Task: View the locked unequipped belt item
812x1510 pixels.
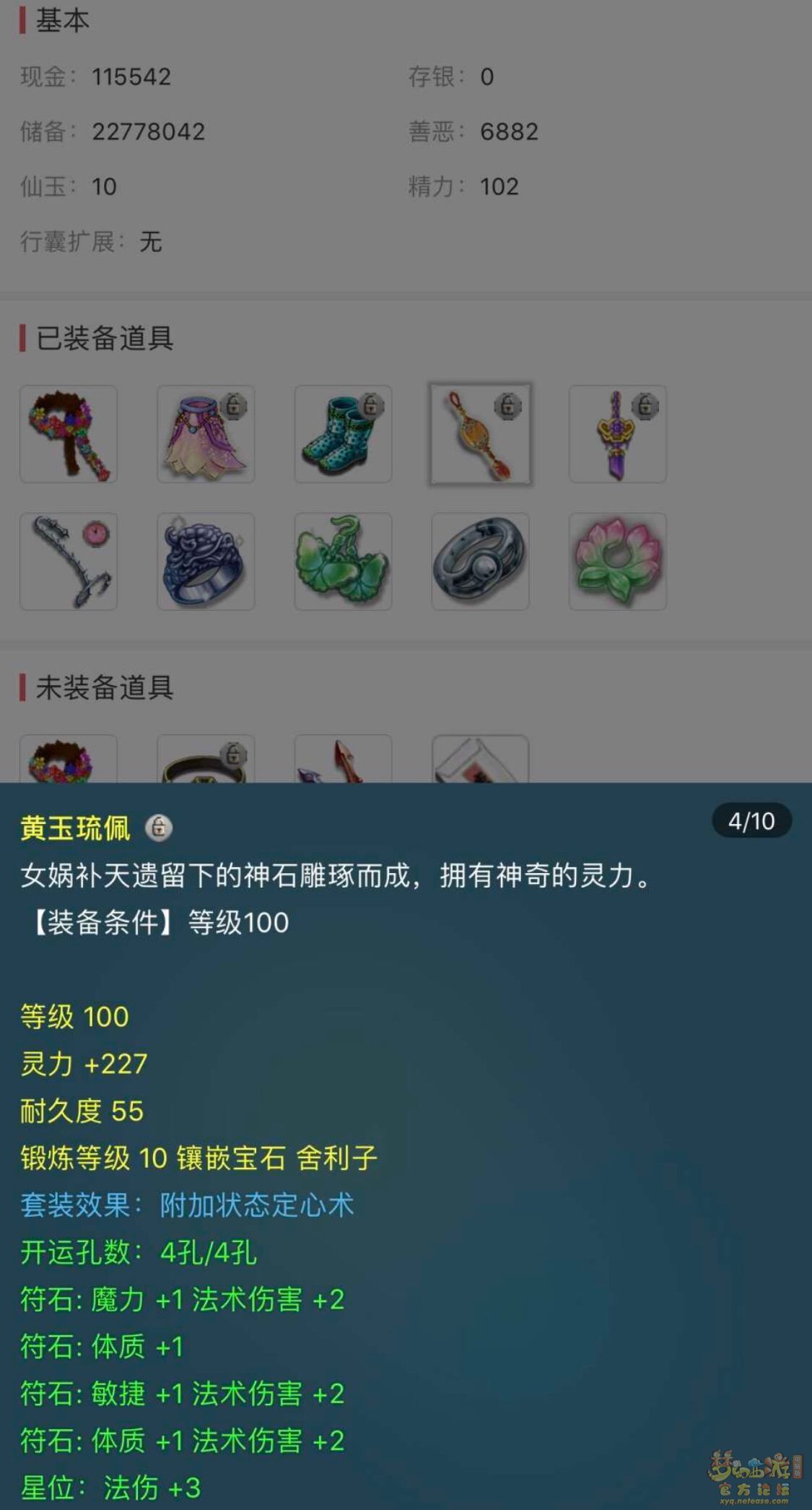Action: (x=206, y=760)
